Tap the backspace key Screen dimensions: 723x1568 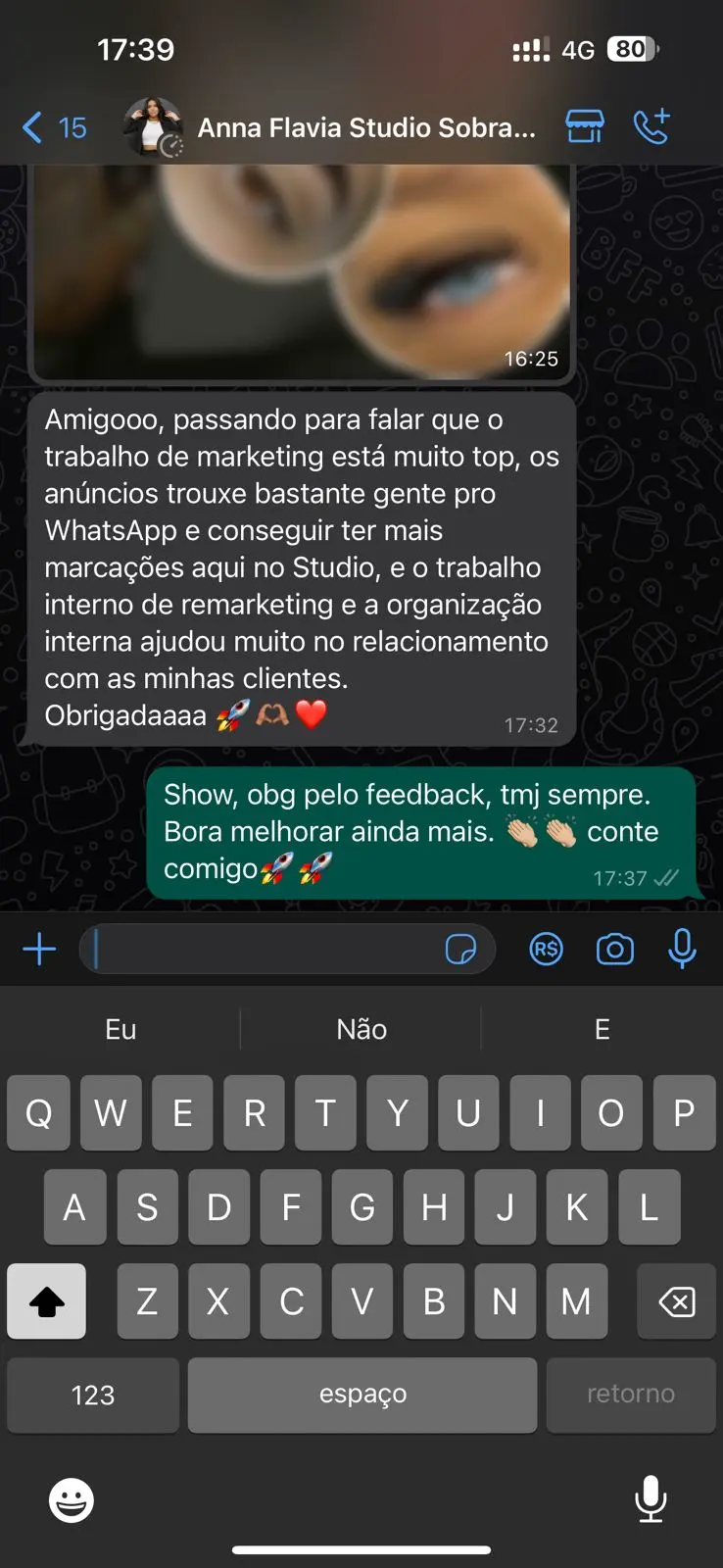(x=676, y=1301)
